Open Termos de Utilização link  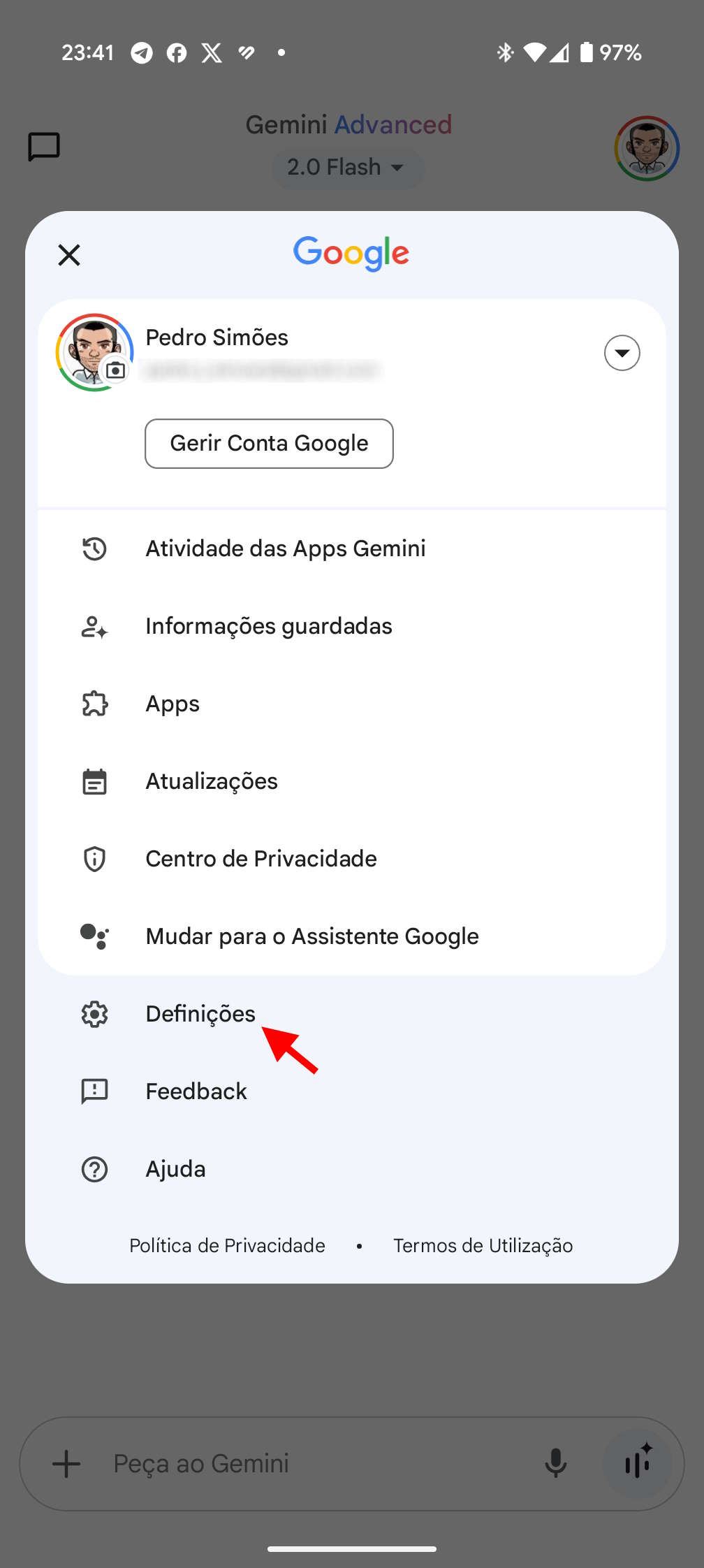pyautogui.click(x=483, y=1246)
